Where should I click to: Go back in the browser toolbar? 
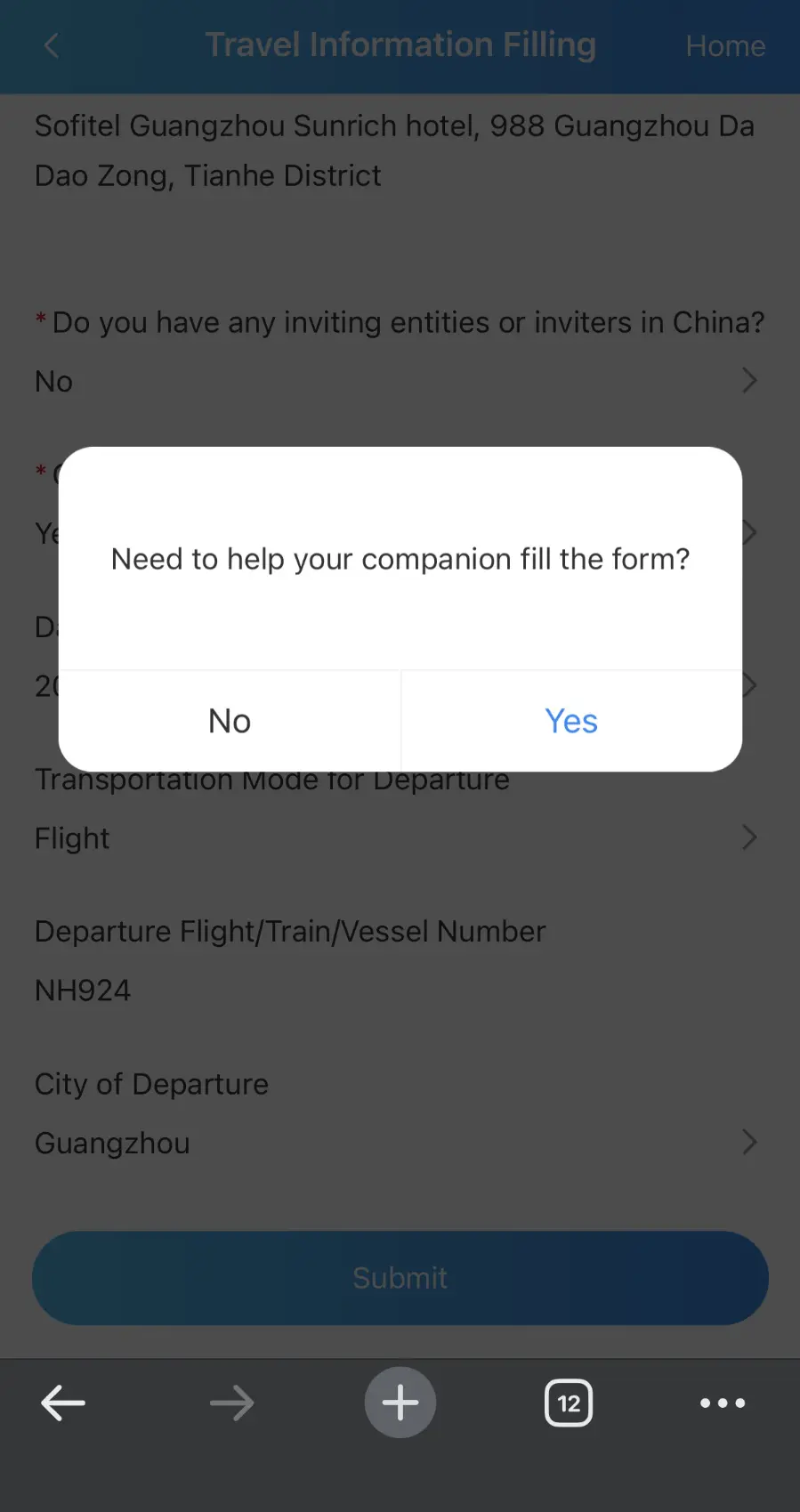point(63,1403)
